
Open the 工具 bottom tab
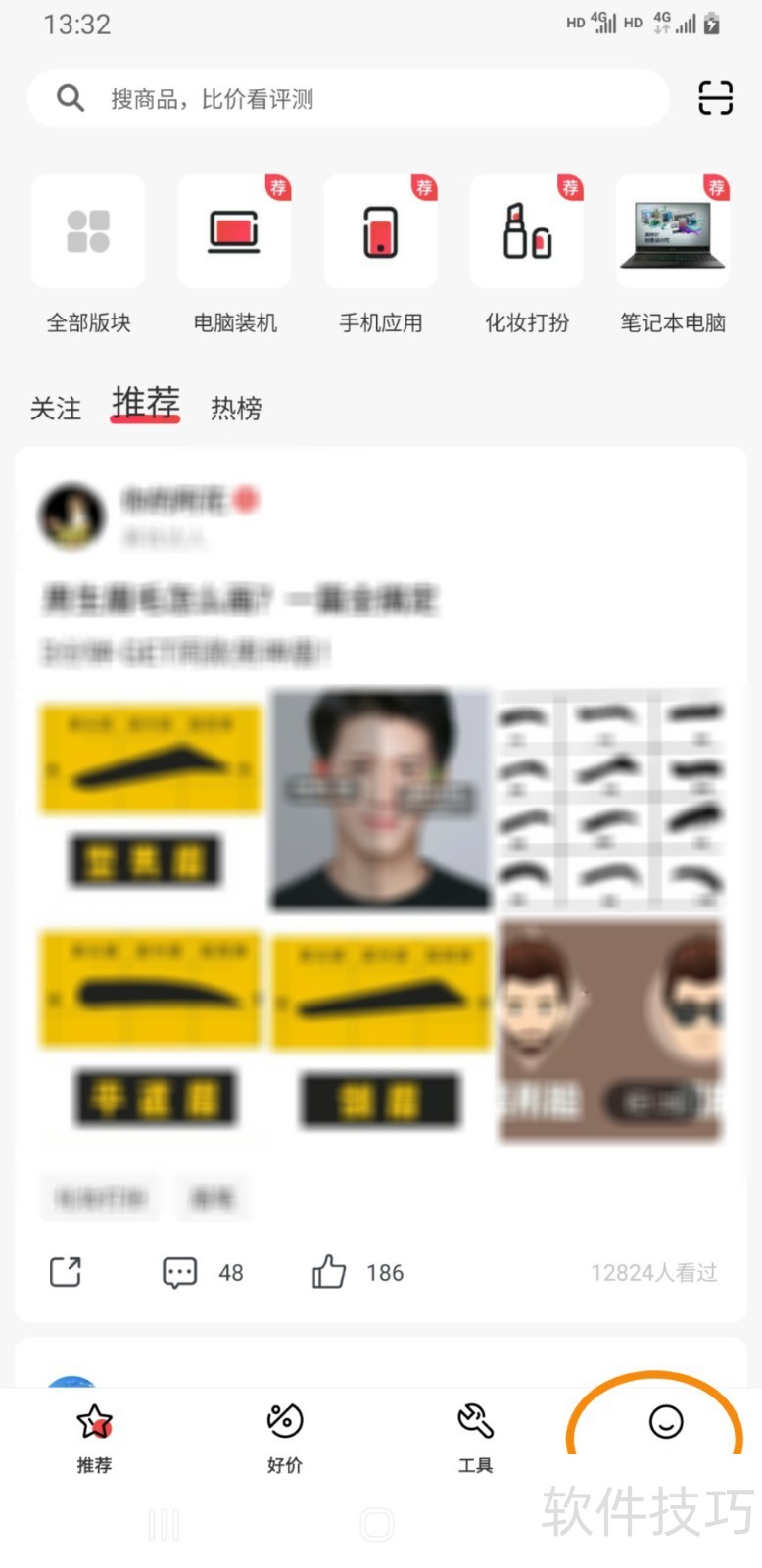[x=475, y=1437]
